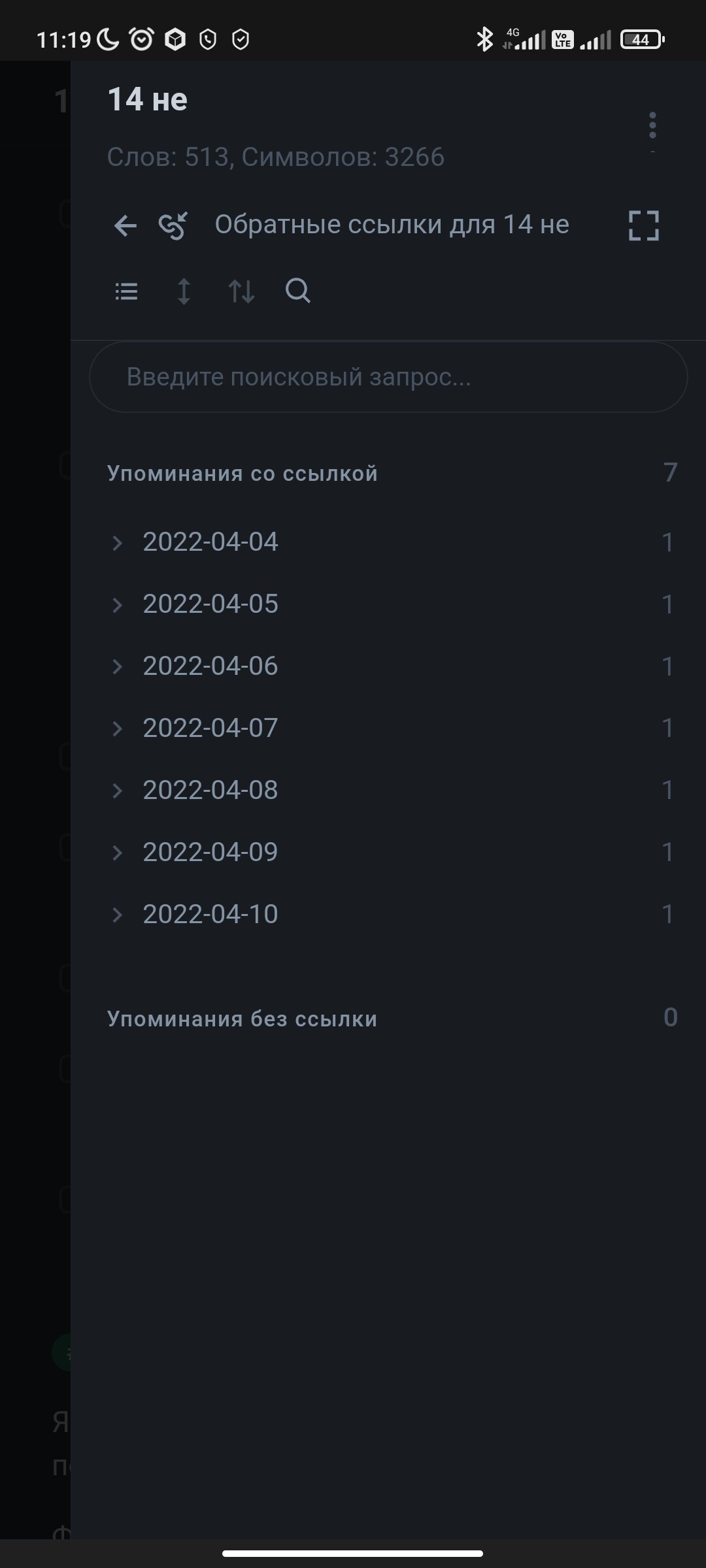Toggle the collapse results list icon
Viewport: 706px width, 1568px height.
(x=126, y=291)
